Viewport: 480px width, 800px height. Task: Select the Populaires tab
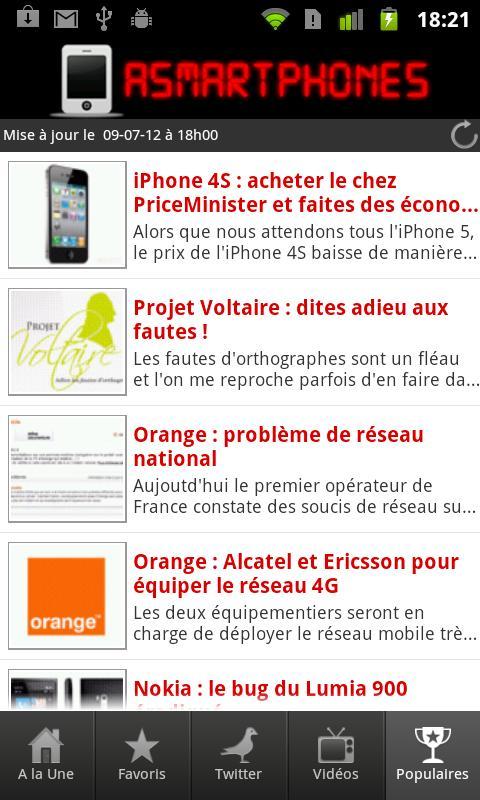(x=433, y=756)
